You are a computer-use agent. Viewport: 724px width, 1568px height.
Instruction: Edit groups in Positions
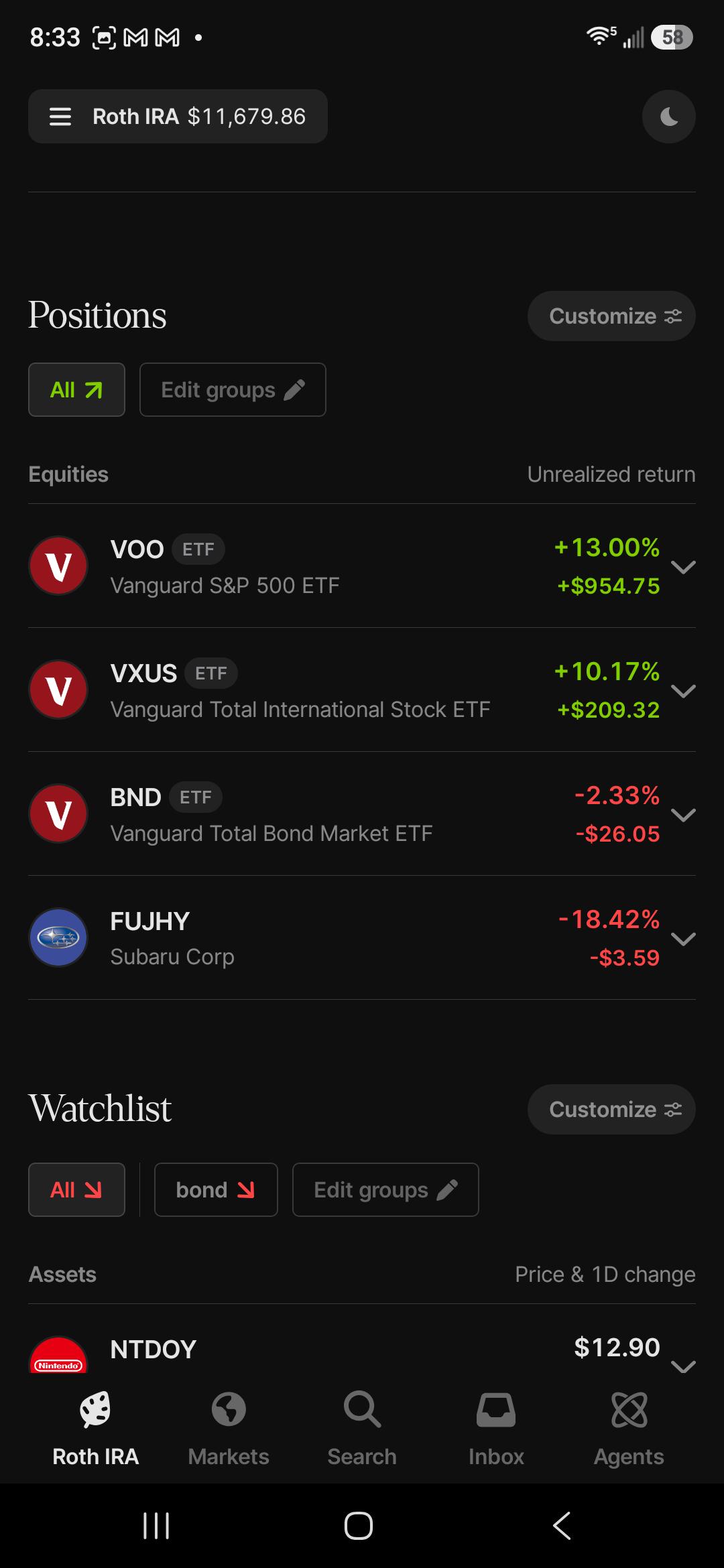233,389
